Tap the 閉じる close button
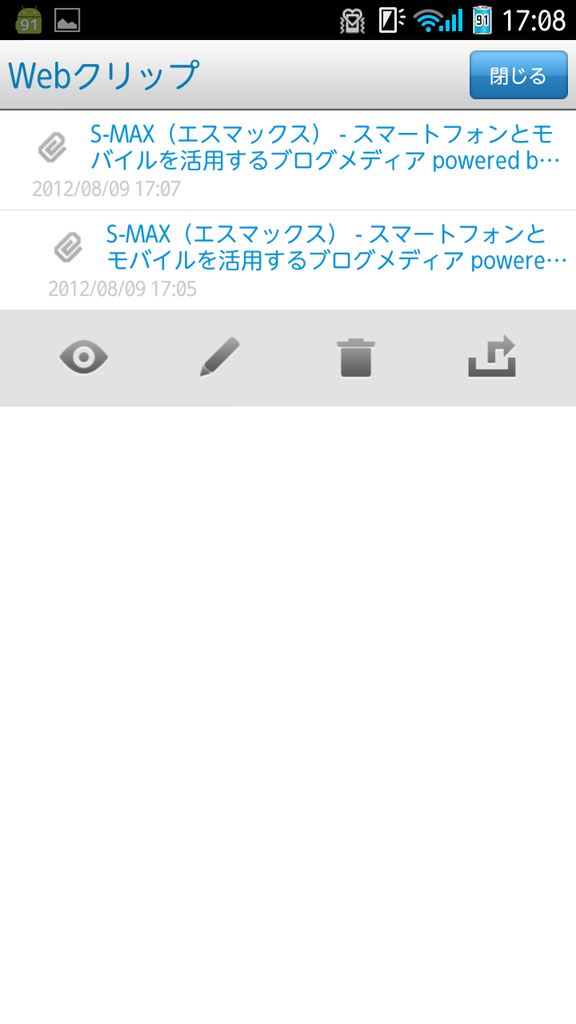This screenshot has width=576, height=1024. (519, 75)
